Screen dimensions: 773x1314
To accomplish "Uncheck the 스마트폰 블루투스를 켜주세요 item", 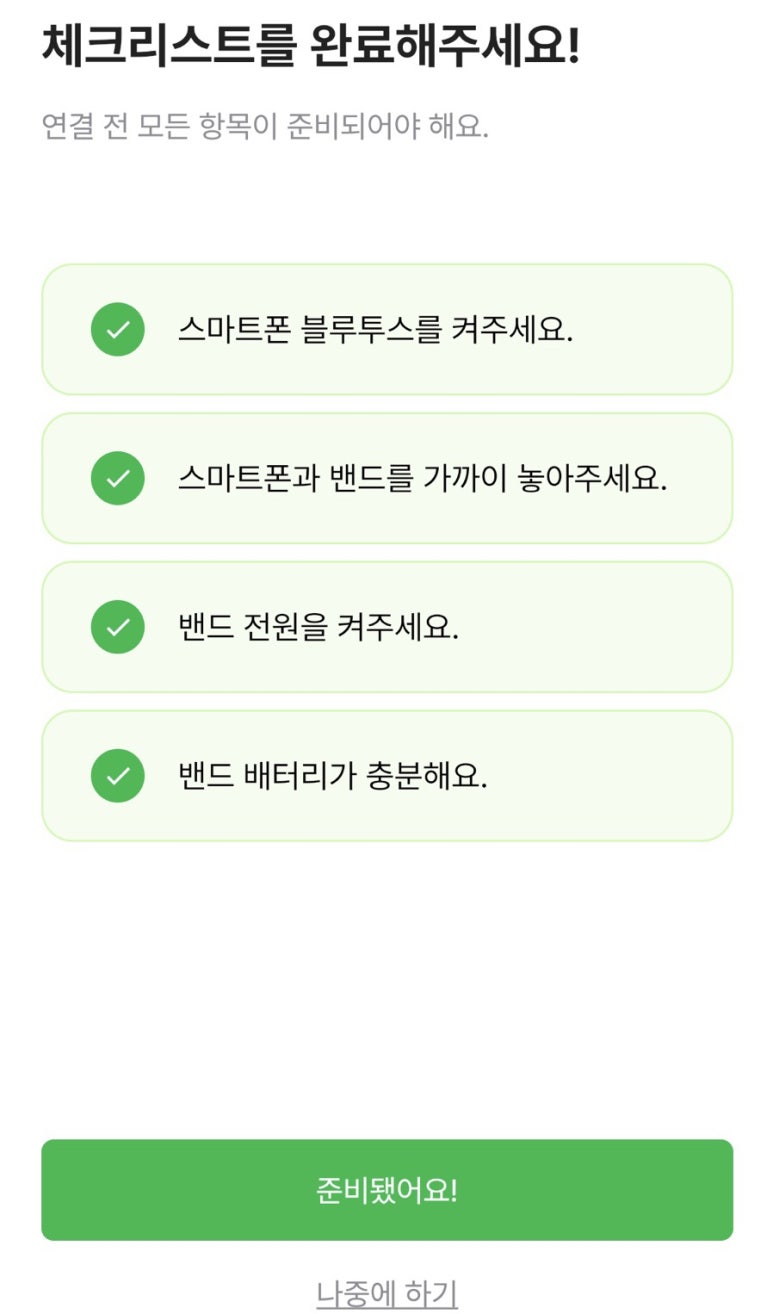I will click(387, 329).
